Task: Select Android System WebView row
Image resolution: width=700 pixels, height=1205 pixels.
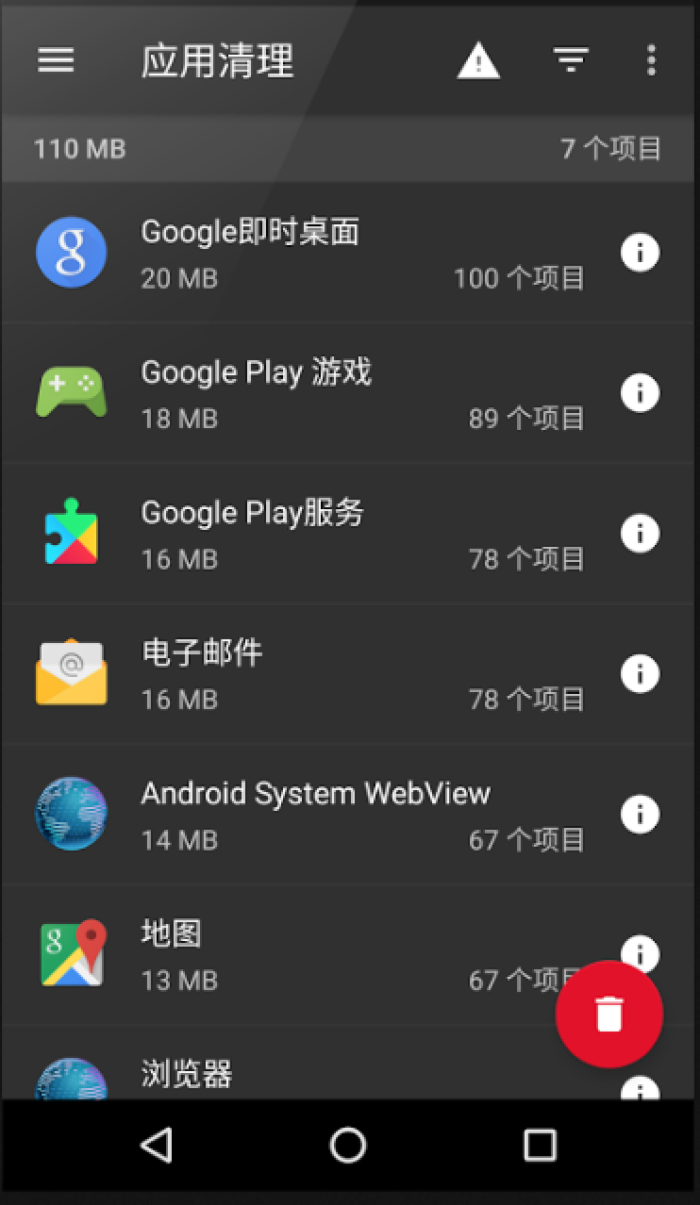Action: [x=350, y=814]
